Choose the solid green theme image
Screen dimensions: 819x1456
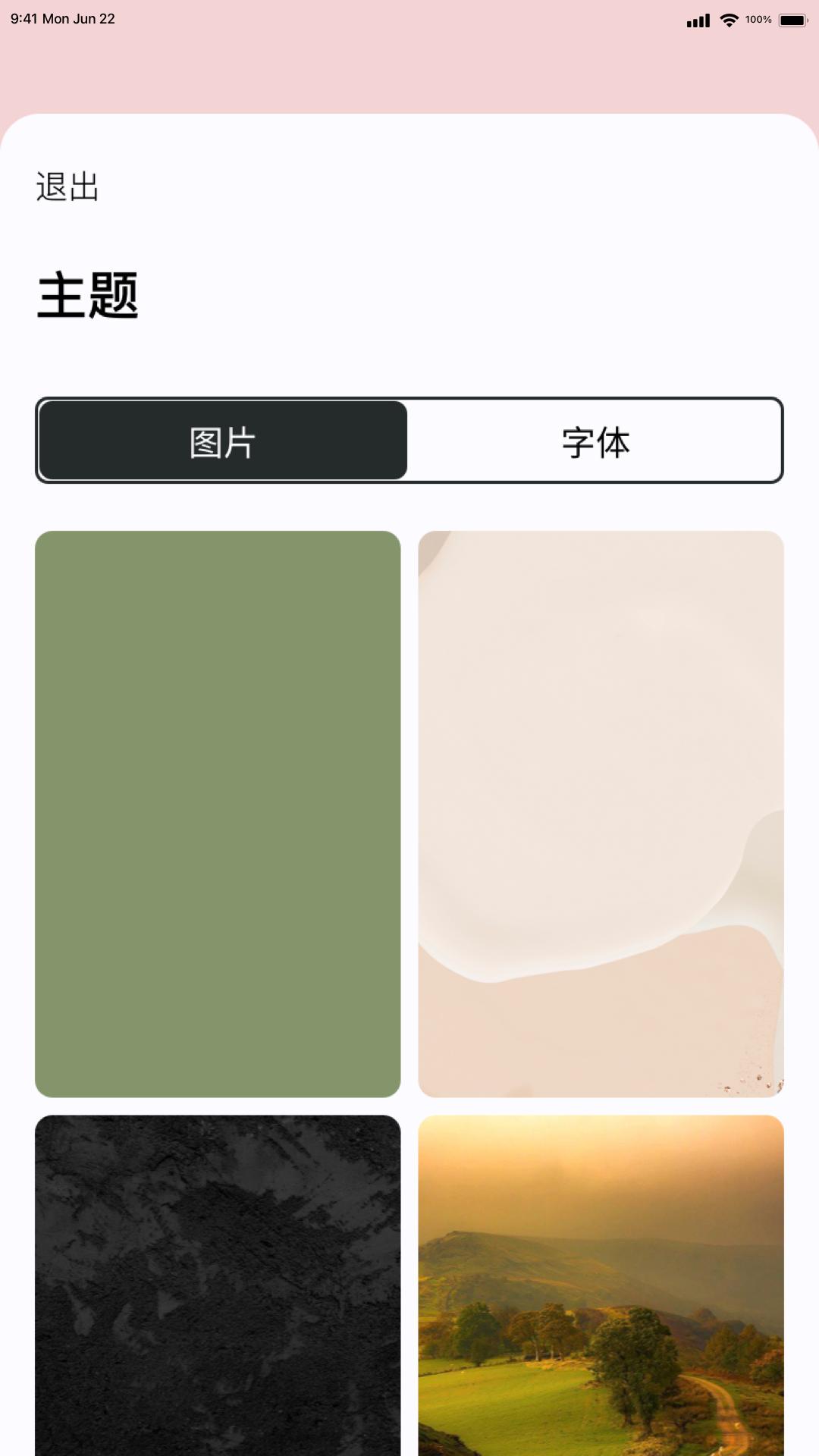pyautogui.click(x=218, y=814)
